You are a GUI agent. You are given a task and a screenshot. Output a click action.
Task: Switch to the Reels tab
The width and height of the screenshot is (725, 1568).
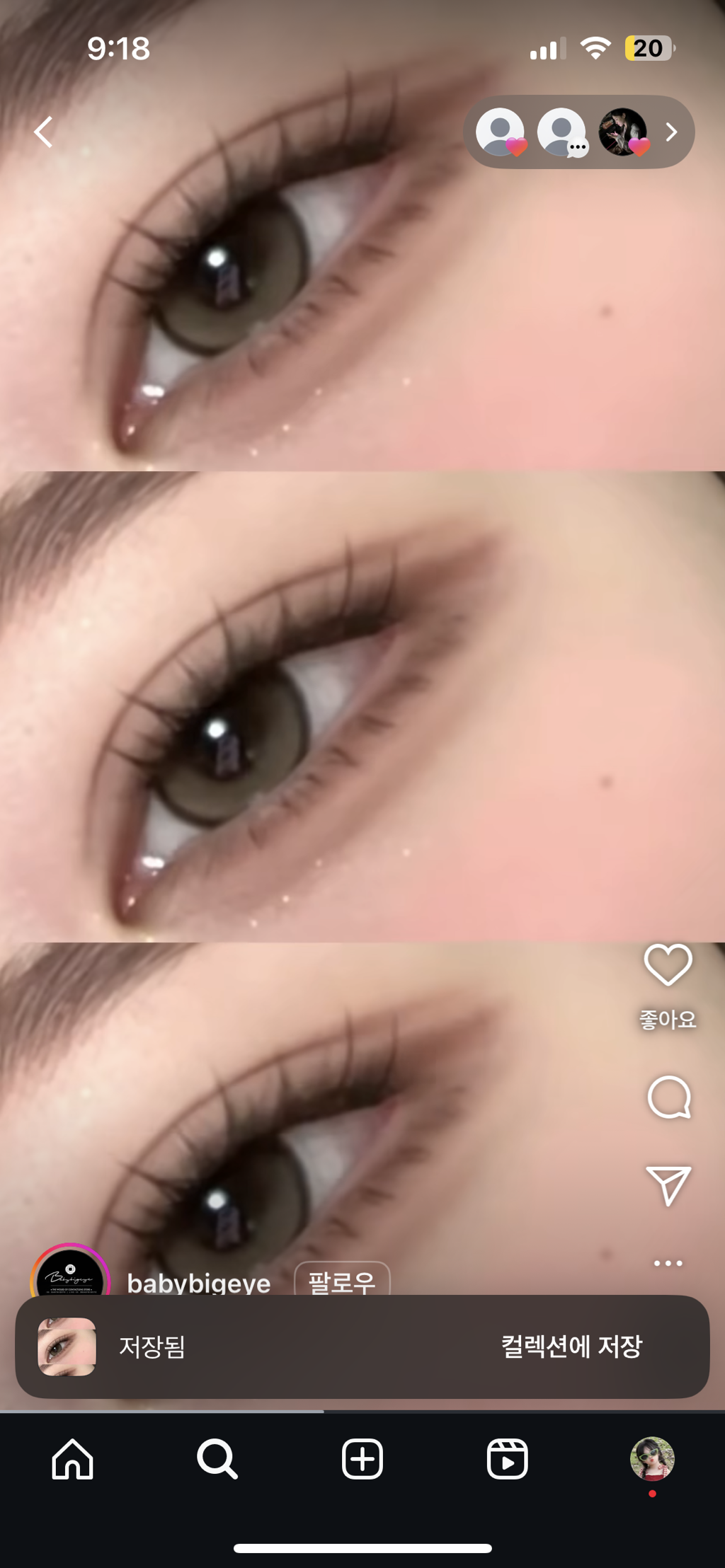click(507, 1459)
